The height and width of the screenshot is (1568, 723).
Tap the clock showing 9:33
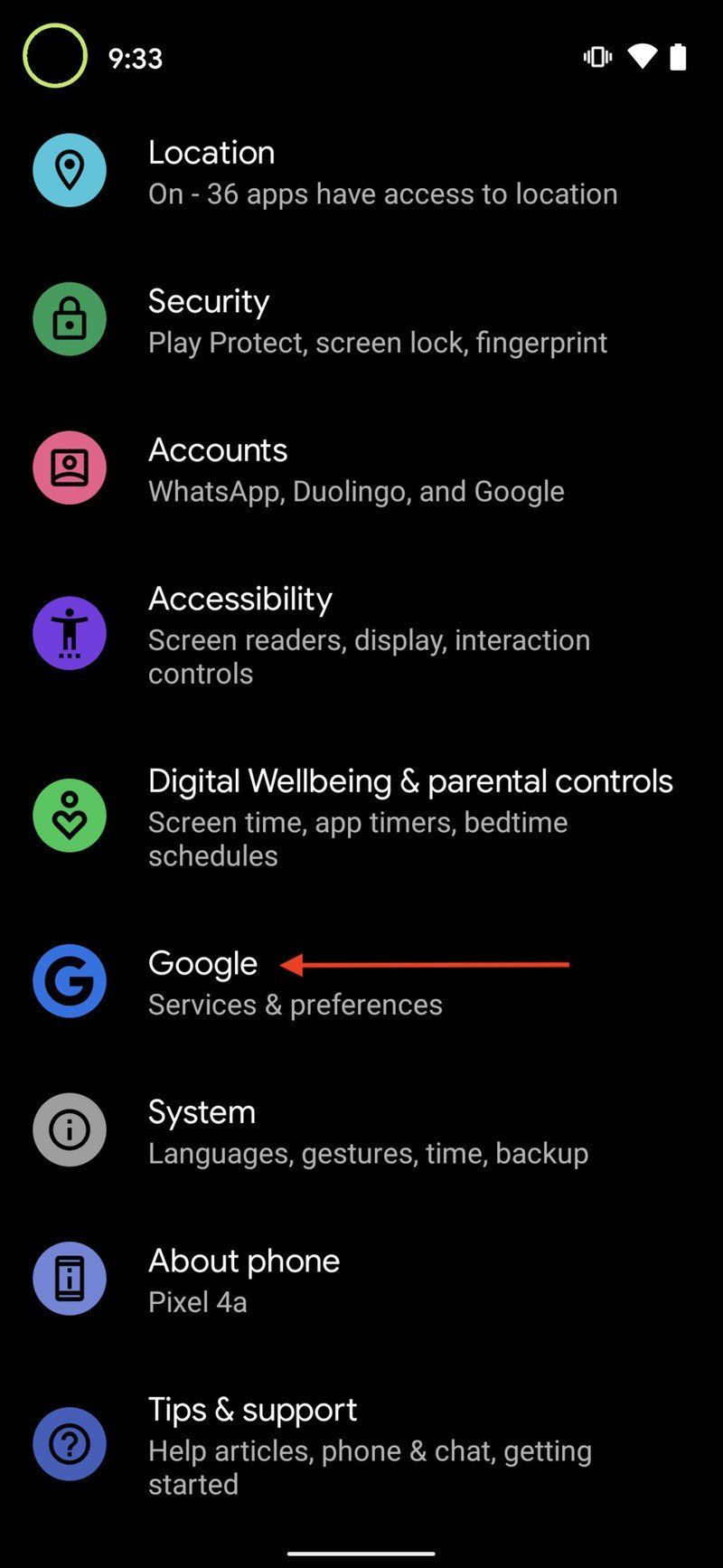(x=136, y=58)
